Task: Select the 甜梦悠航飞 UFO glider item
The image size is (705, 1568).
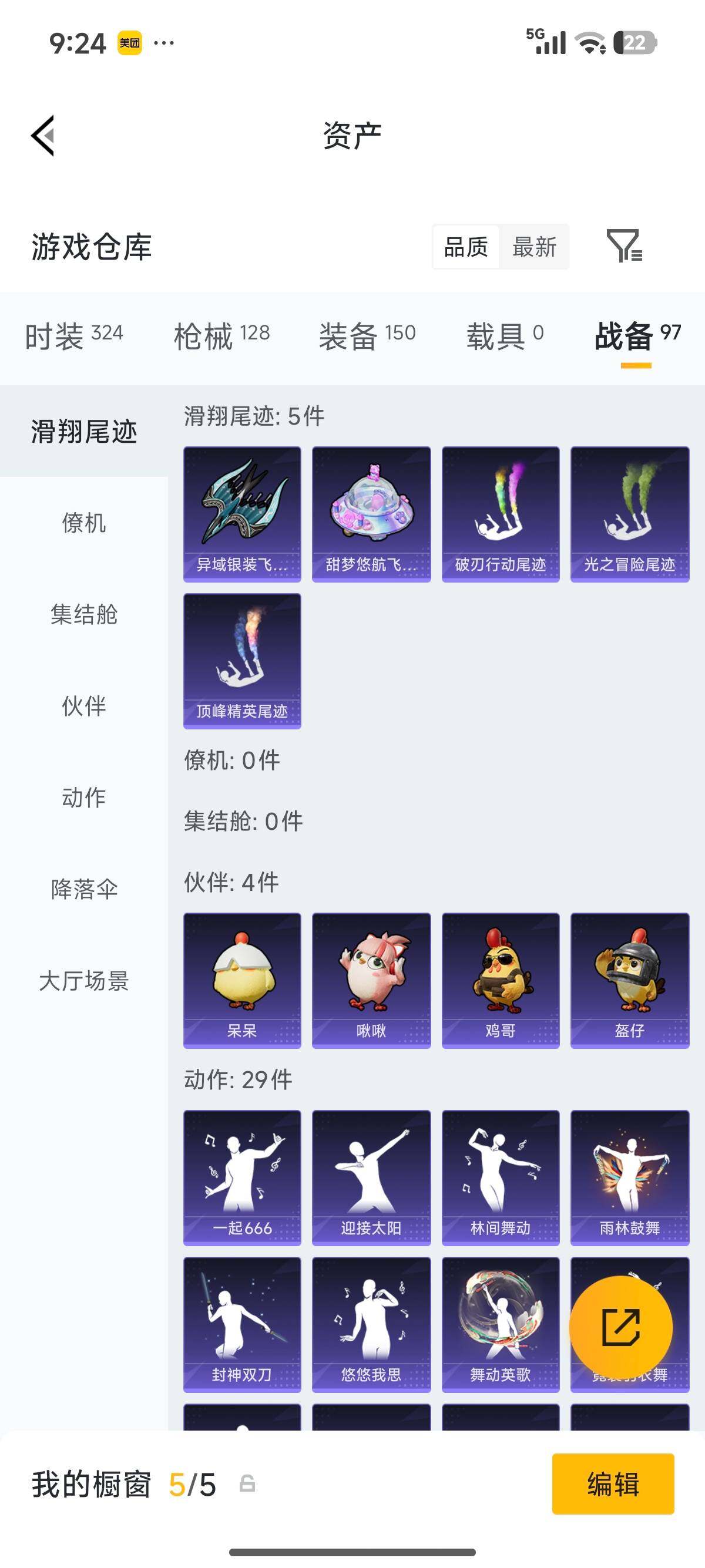Action: (x=371, y=512)
